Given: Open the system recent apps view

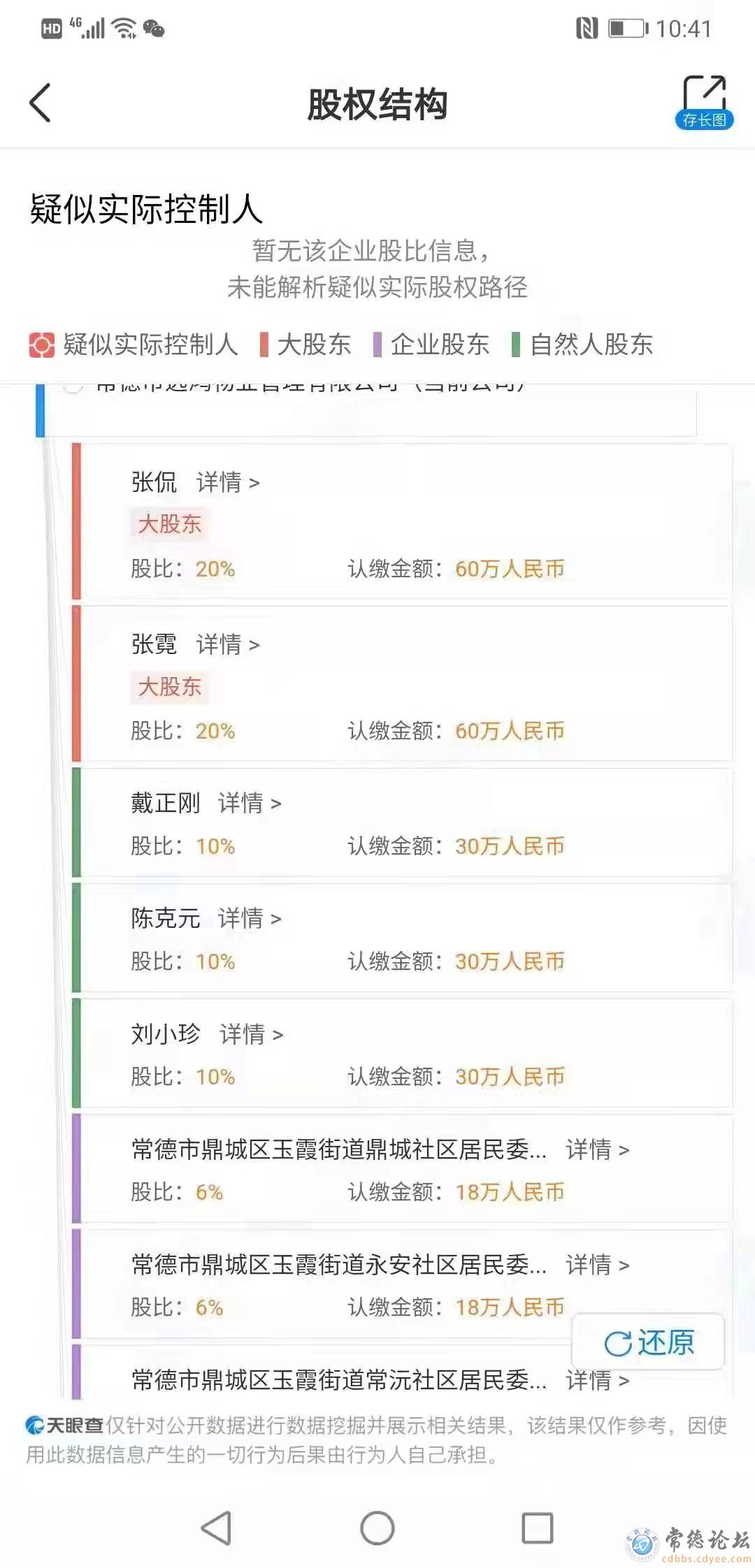Looking at the screenshot, I should pyautogui.click(x=538, y=1527).
